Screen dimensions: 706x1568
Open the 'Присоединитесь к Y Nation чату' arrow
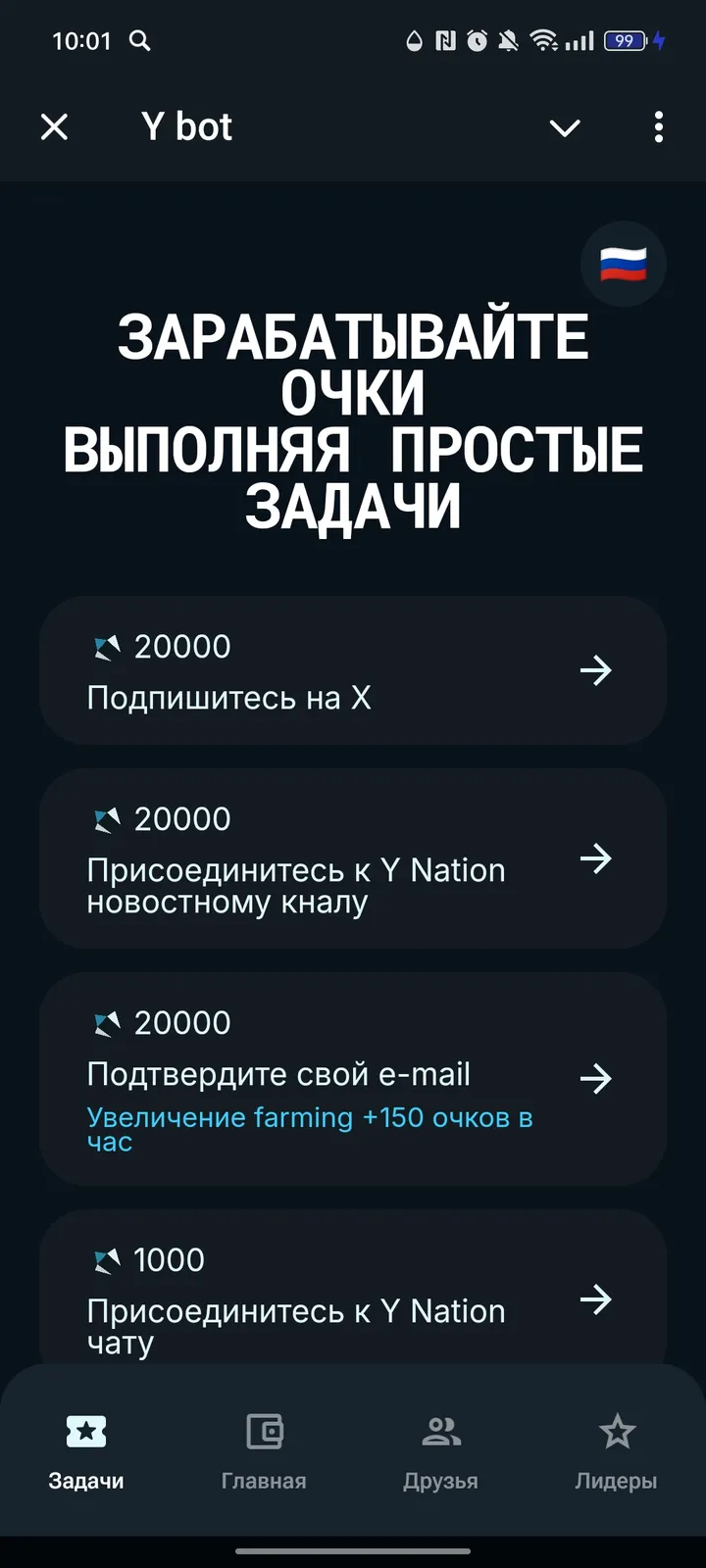click(x=597, y=1299)
